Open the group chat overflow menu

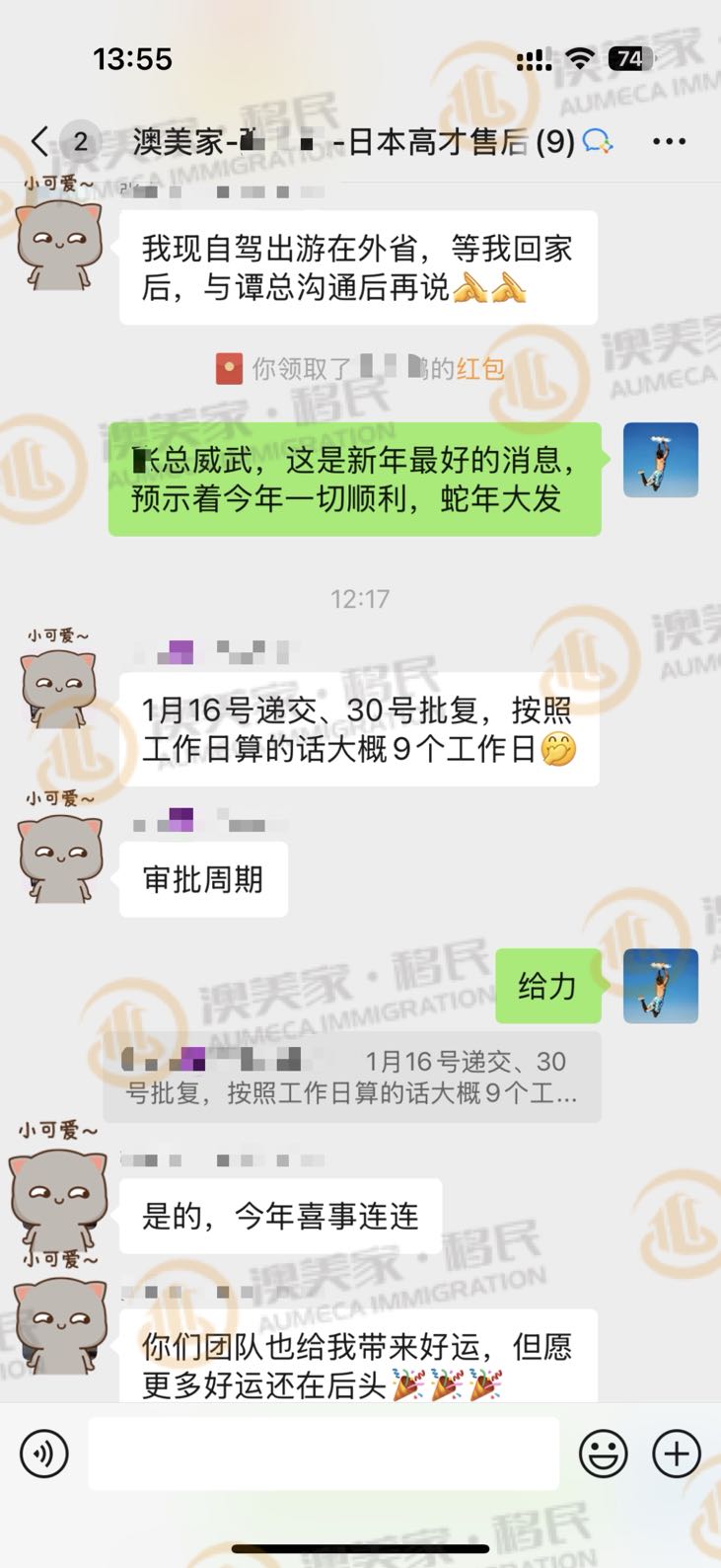[670, 142]
